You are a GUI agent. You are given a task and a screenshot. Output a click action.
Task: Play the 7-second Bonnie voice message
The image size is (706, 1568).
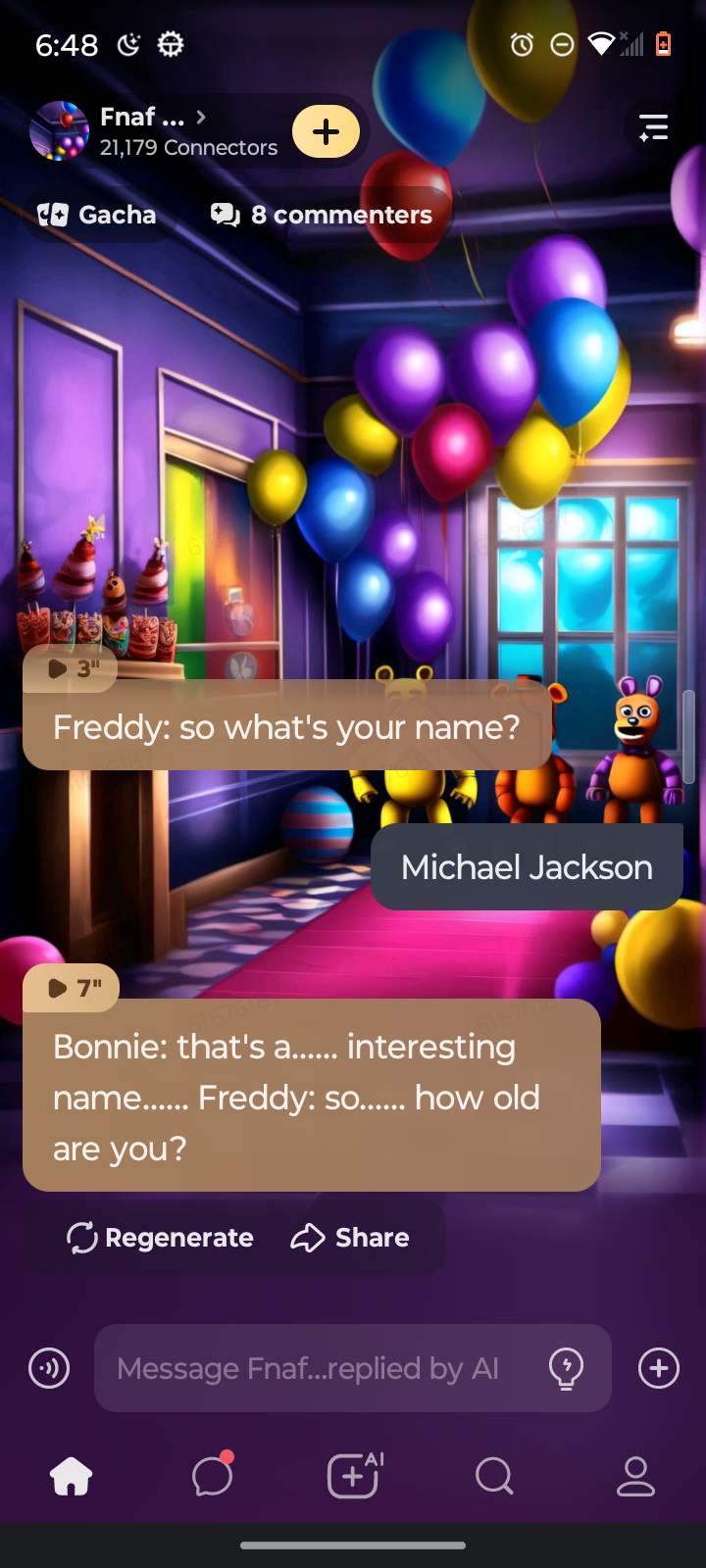(x=72, y=988)
